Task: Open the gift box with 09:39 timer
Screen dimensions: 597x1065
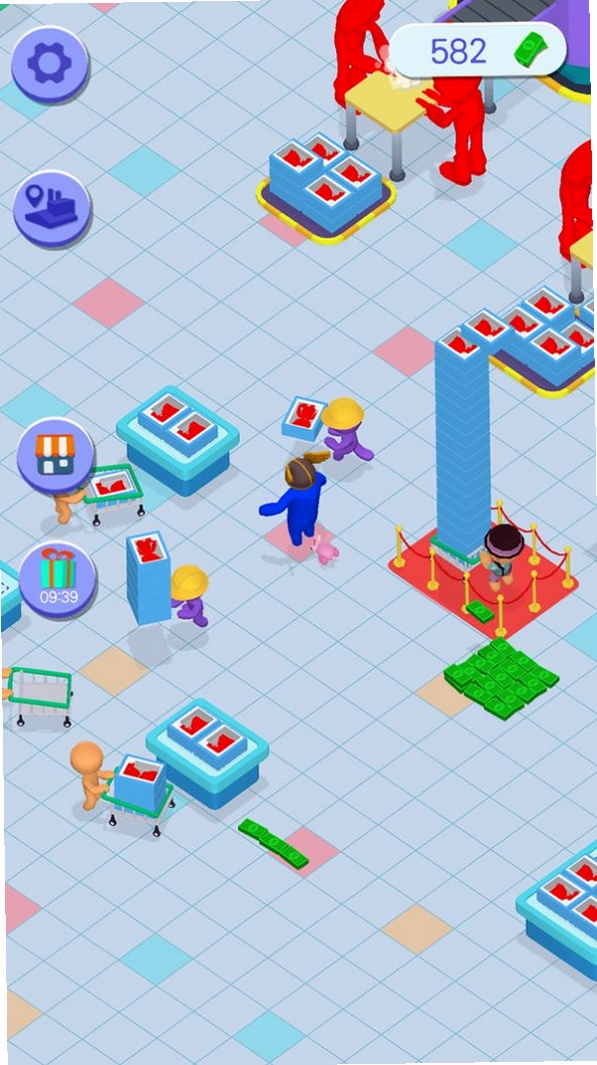Action: pos(58,579)
